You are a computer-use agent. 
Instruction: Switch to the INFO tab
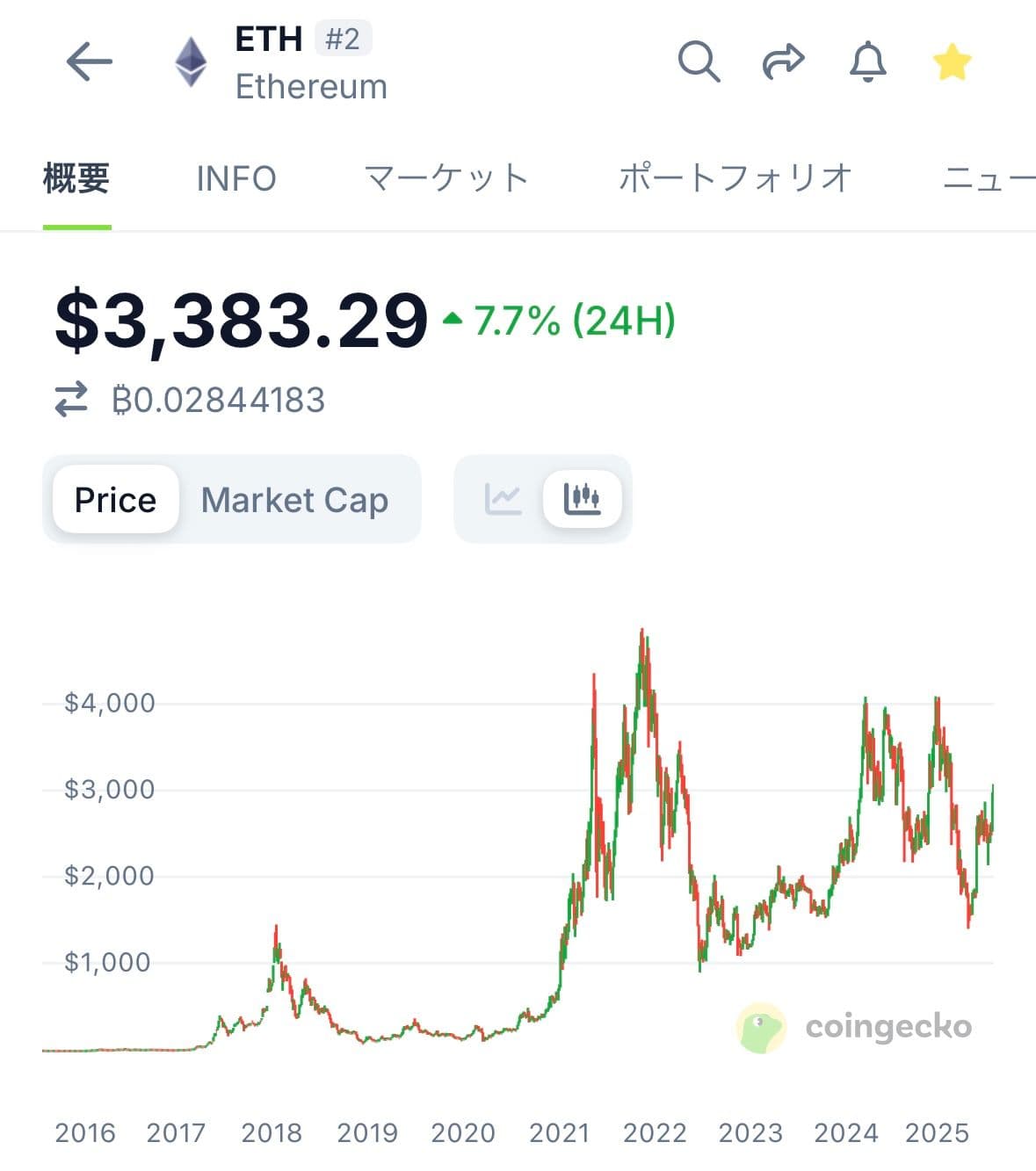(x=235, y=178)
